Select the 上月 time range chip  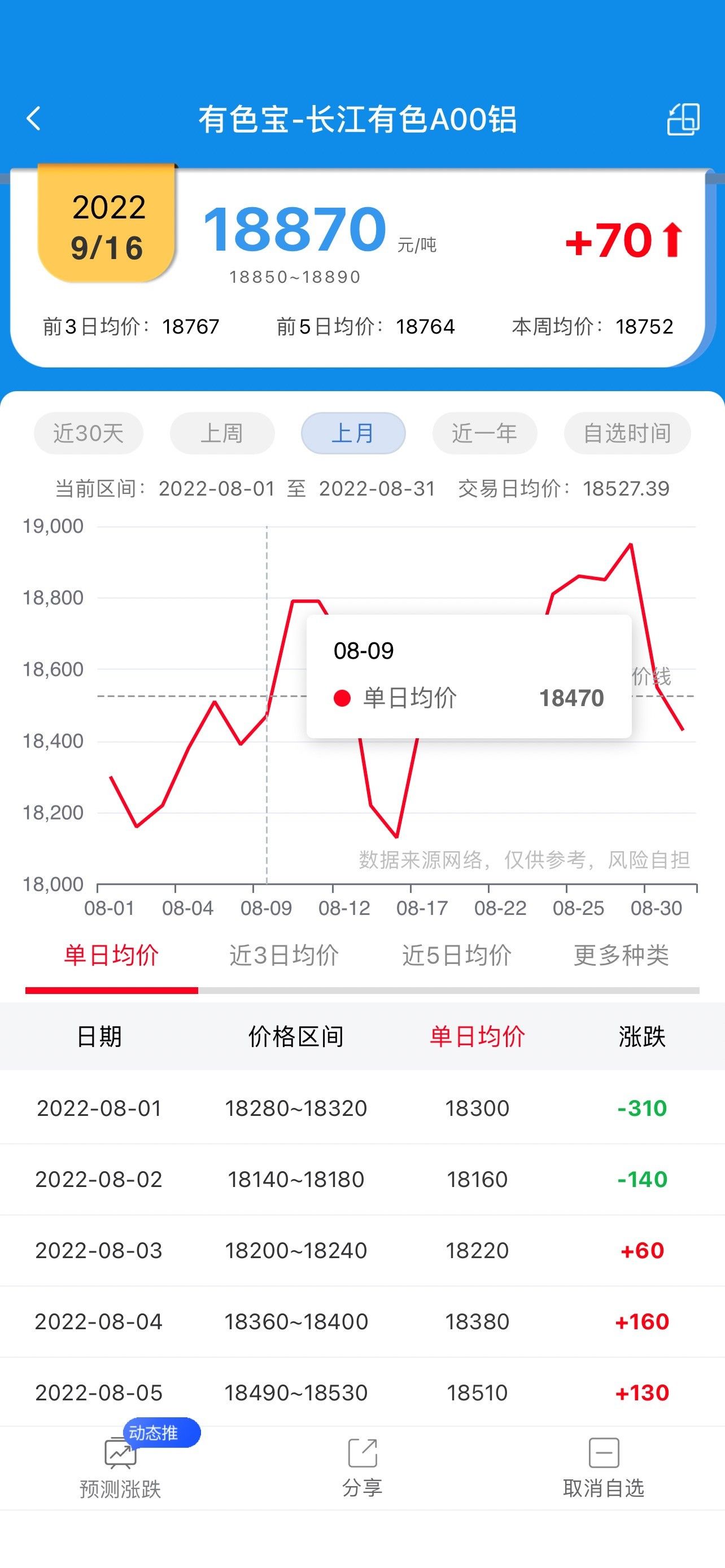tap(353, 433)
